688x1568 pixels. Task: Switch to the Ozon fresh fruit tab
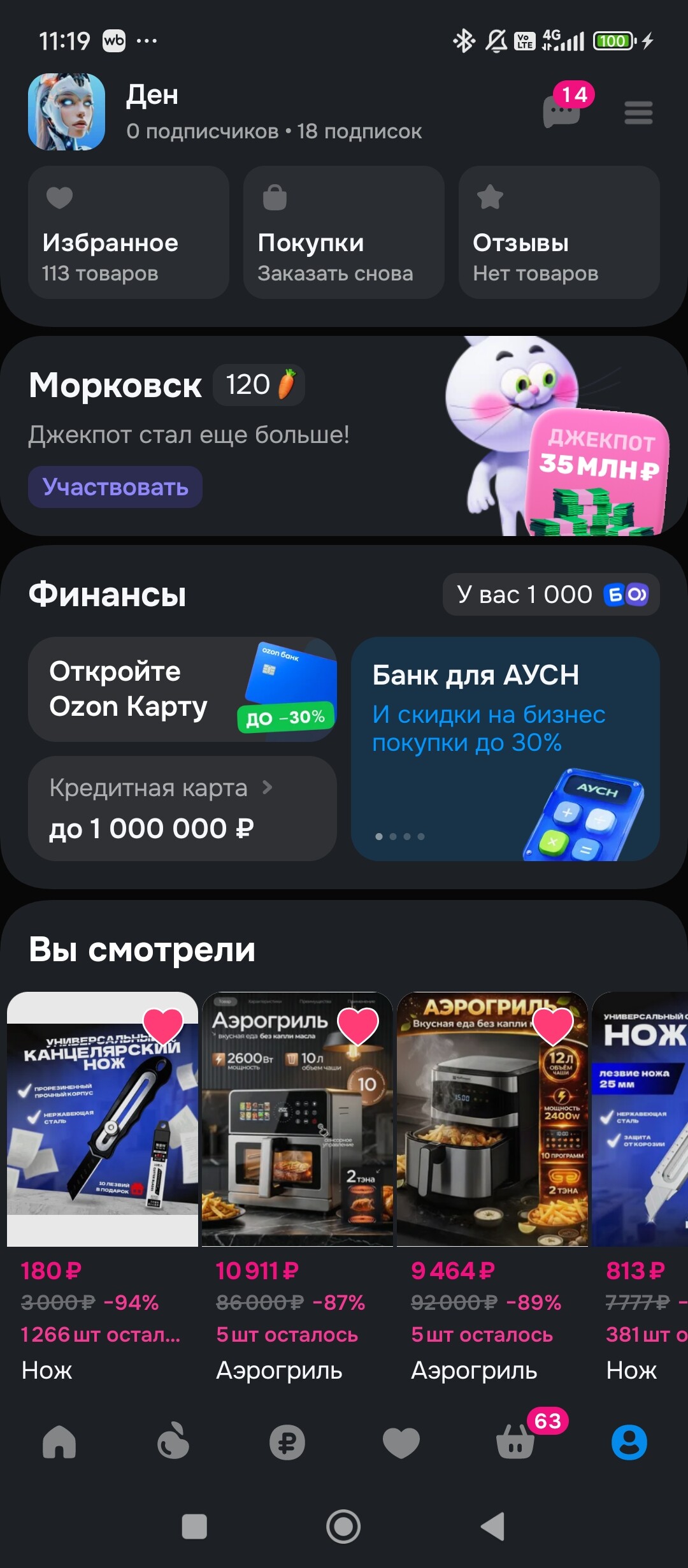(173, 1442)
